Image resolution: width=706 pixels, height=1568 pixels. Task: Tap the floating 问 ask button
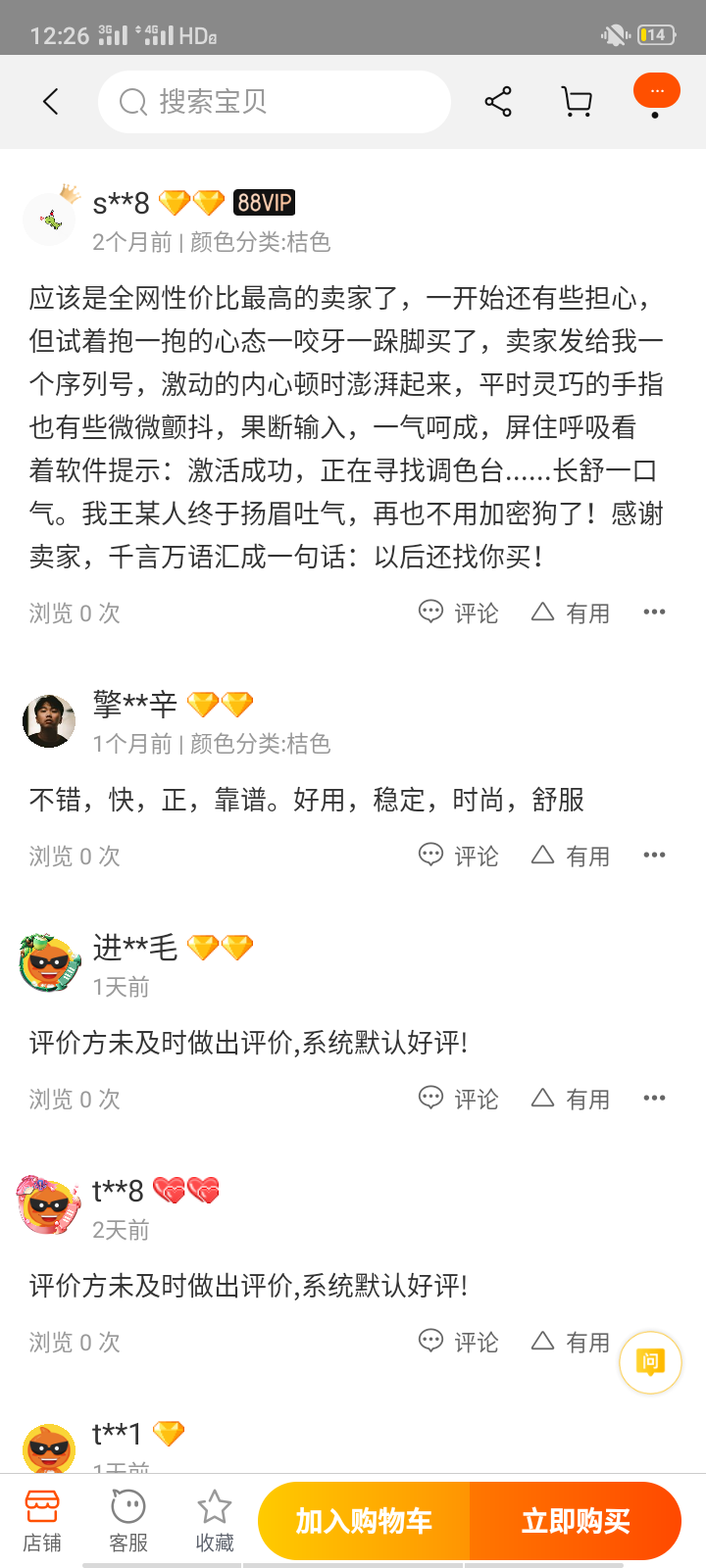[x=650, y=1362]
